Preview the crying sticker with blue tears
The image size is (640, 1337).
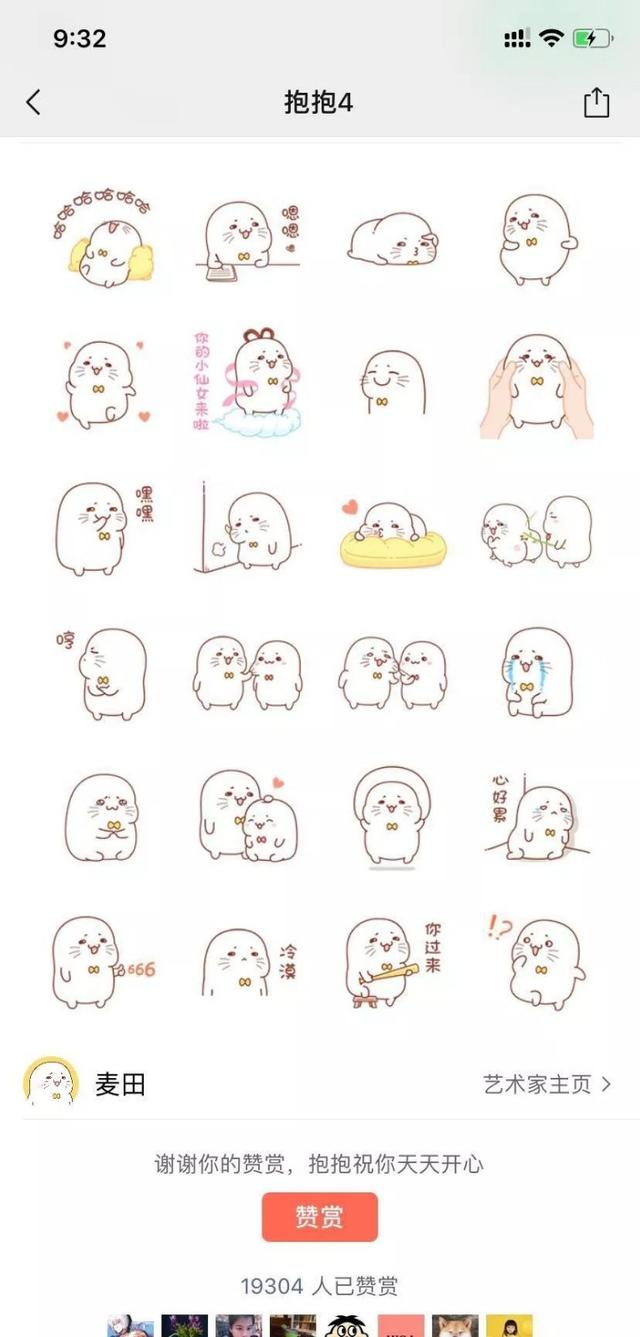point(536,672)
